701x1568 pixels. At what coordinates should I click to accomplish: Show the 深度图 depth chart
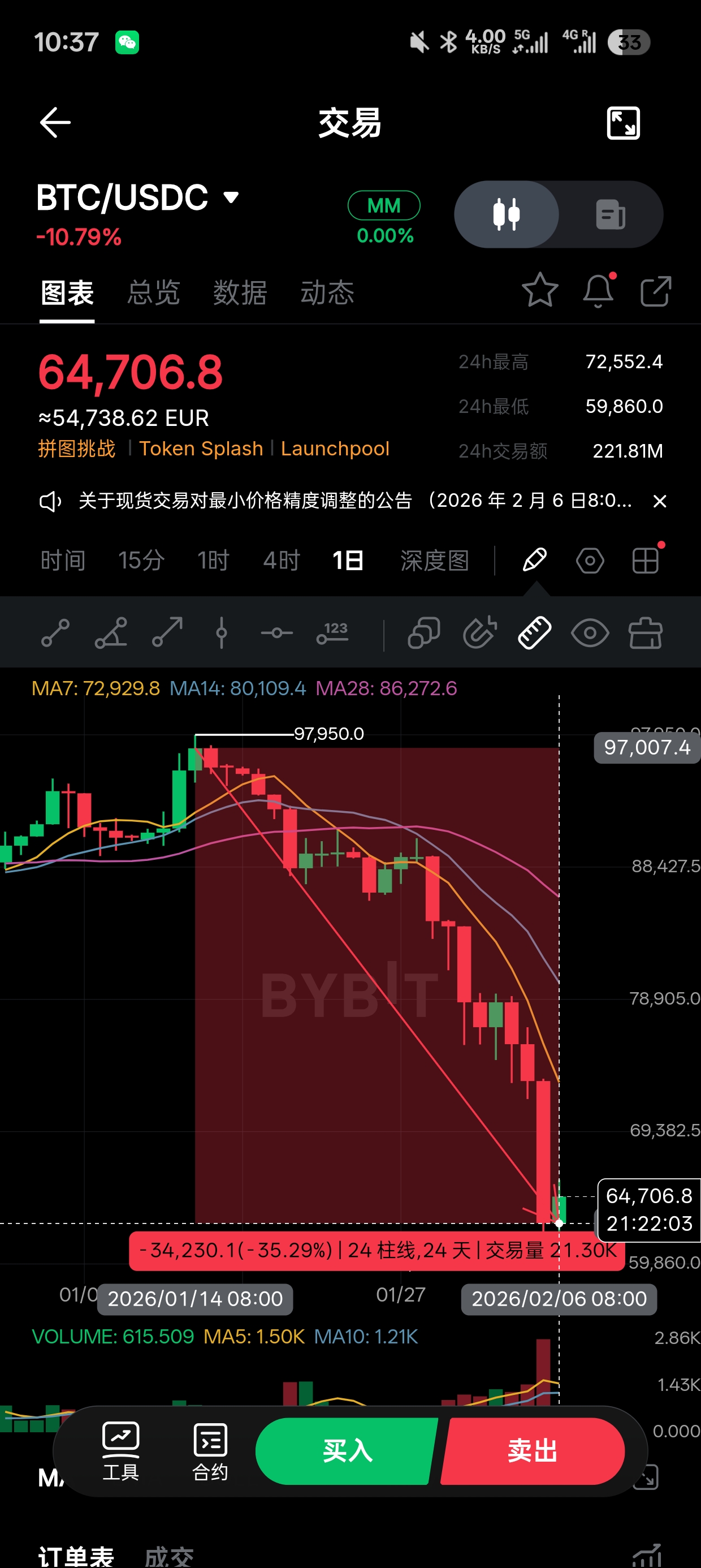(x=435, y=560)
